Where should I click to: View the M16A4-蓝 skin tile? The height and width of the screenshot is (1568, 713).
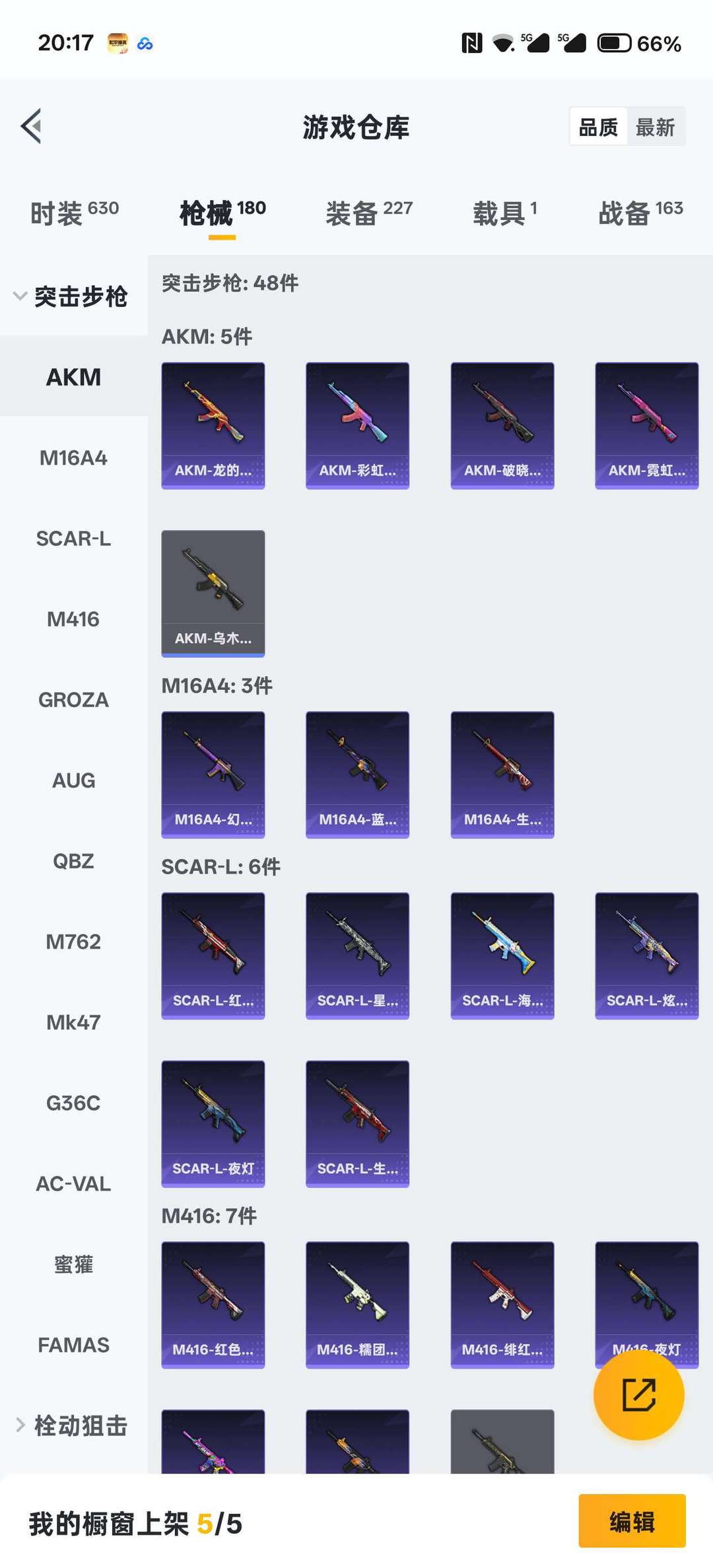click(x=357, y=774)
